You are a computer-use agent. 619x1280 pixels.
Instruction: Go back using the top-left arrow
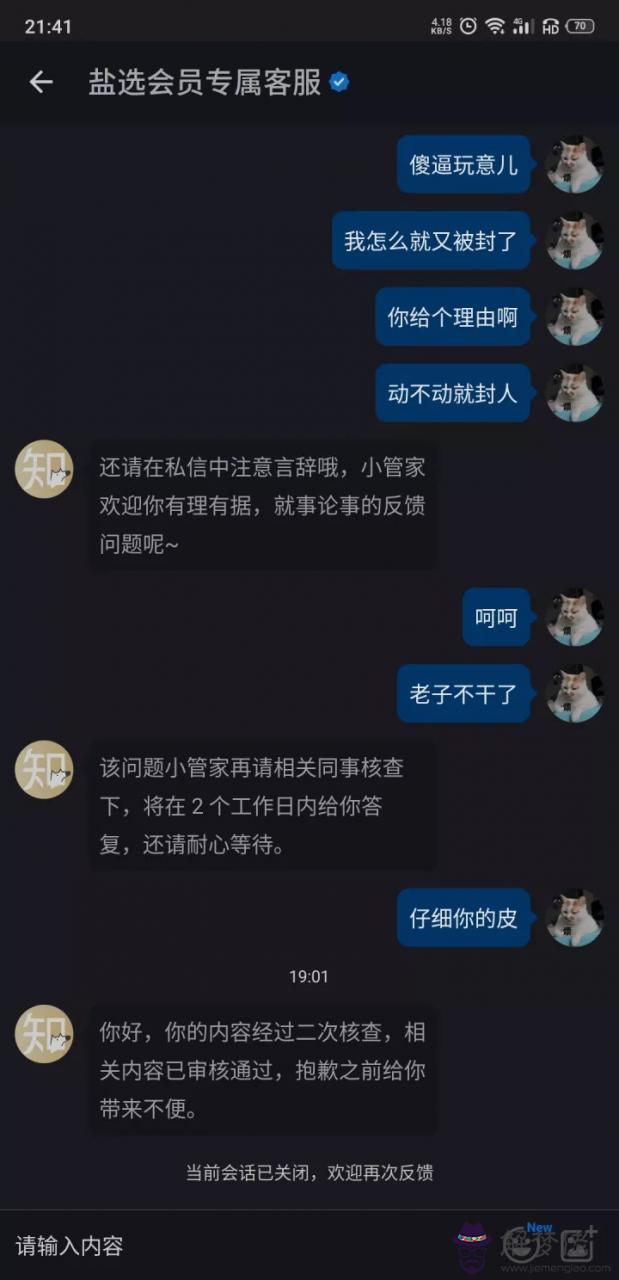click(40, 82)
